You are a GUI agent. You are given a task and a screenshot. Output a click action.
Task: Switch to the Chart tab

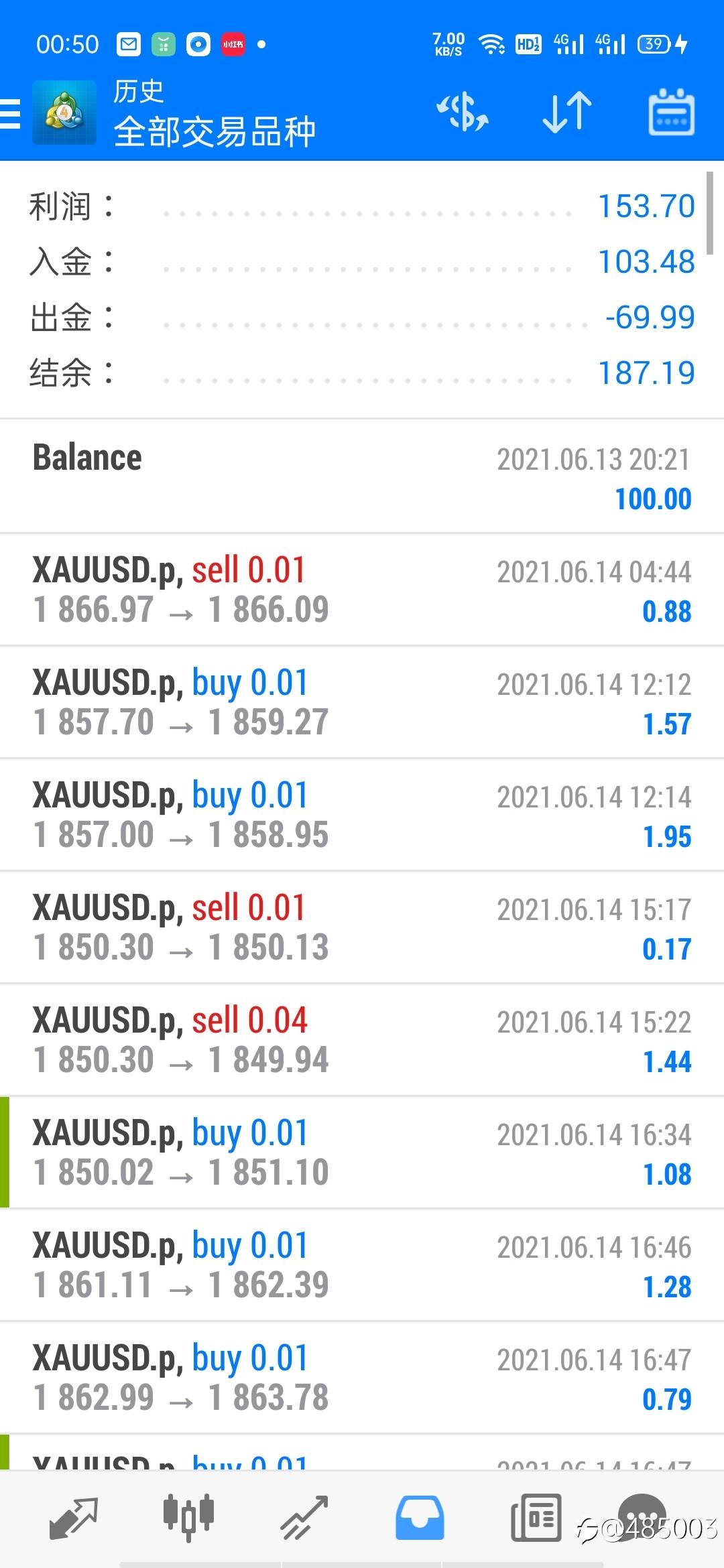pyautogui.click(x=188, y=1517)
